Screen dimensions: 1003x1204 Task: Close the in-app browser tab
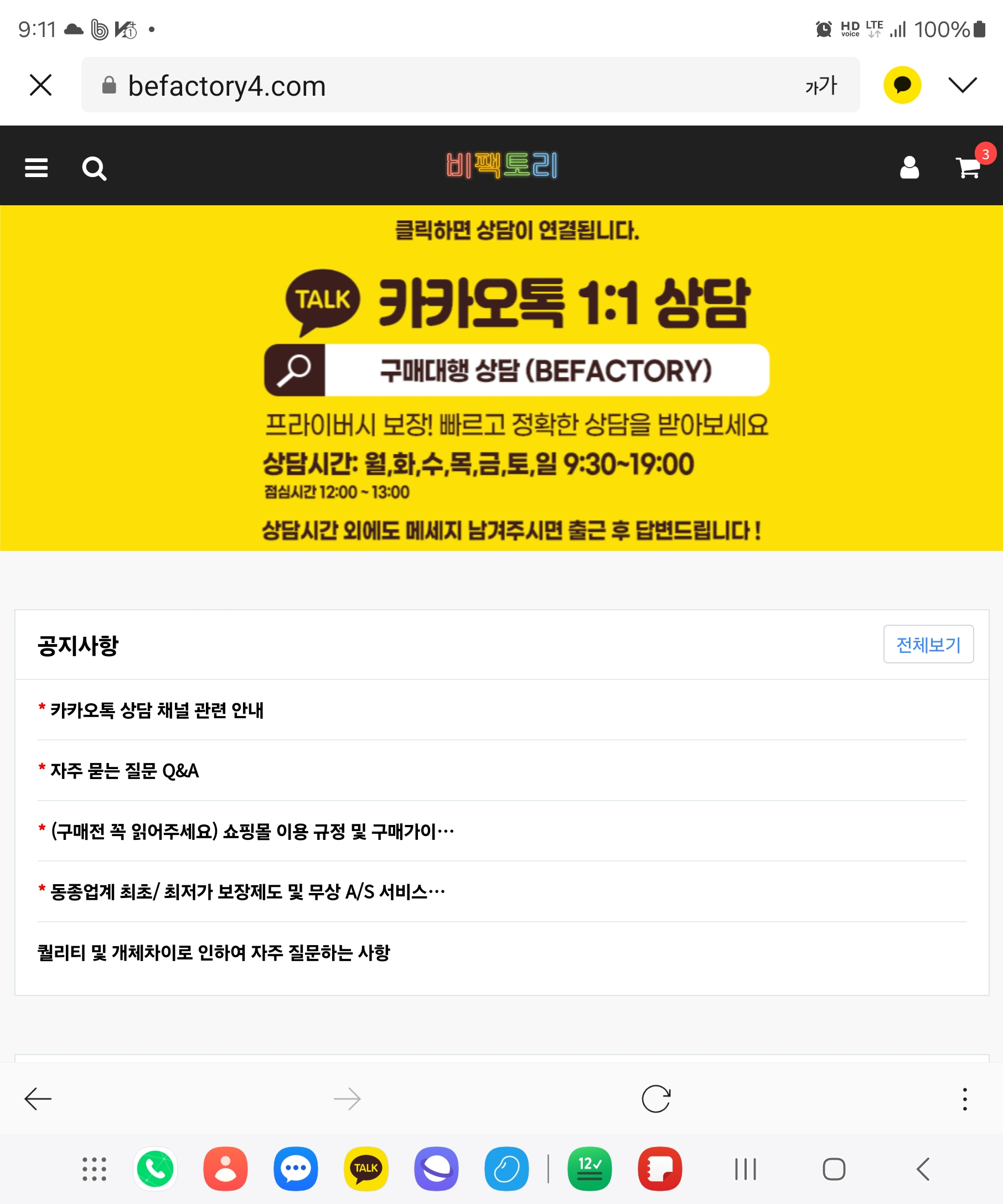[41, 85]
